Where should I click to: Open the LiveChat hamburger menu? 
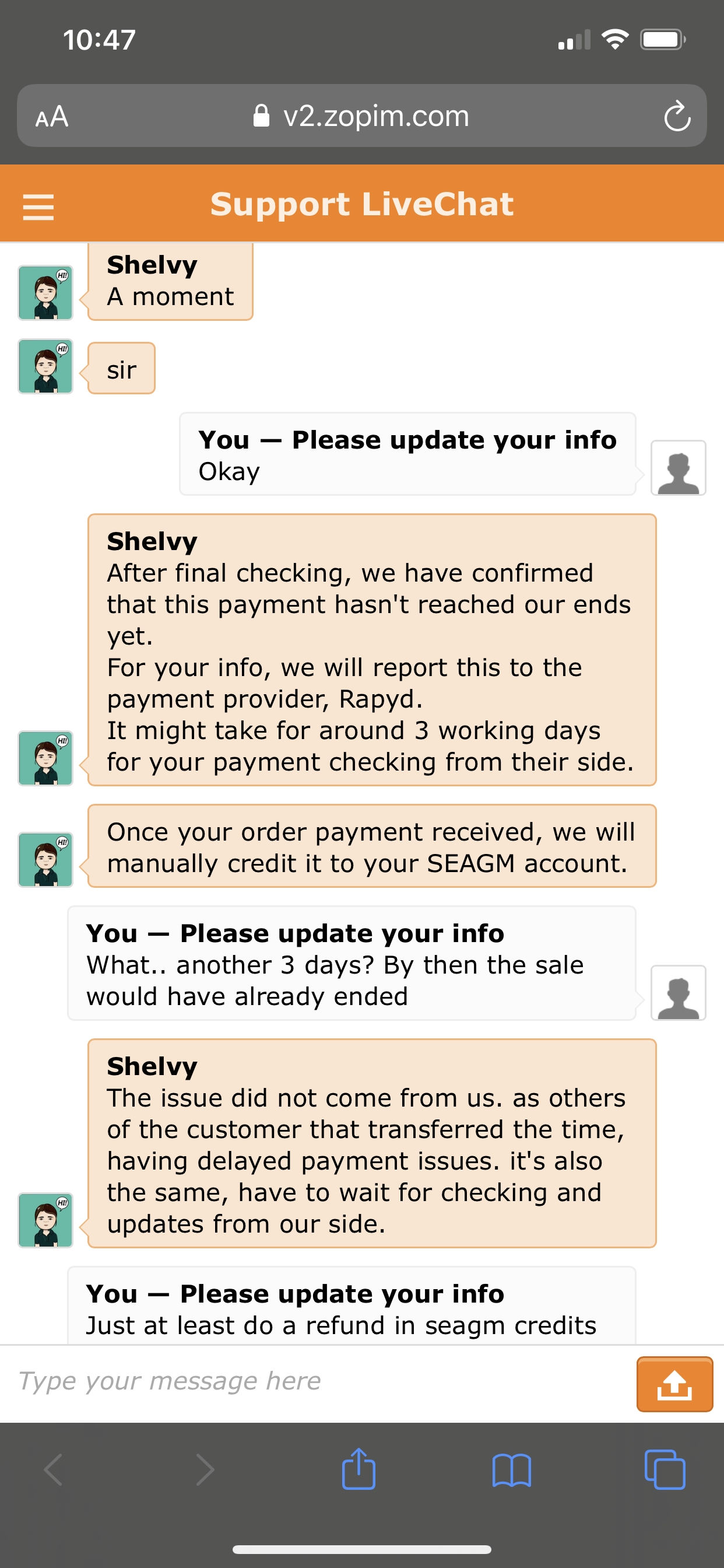[38, 206]
